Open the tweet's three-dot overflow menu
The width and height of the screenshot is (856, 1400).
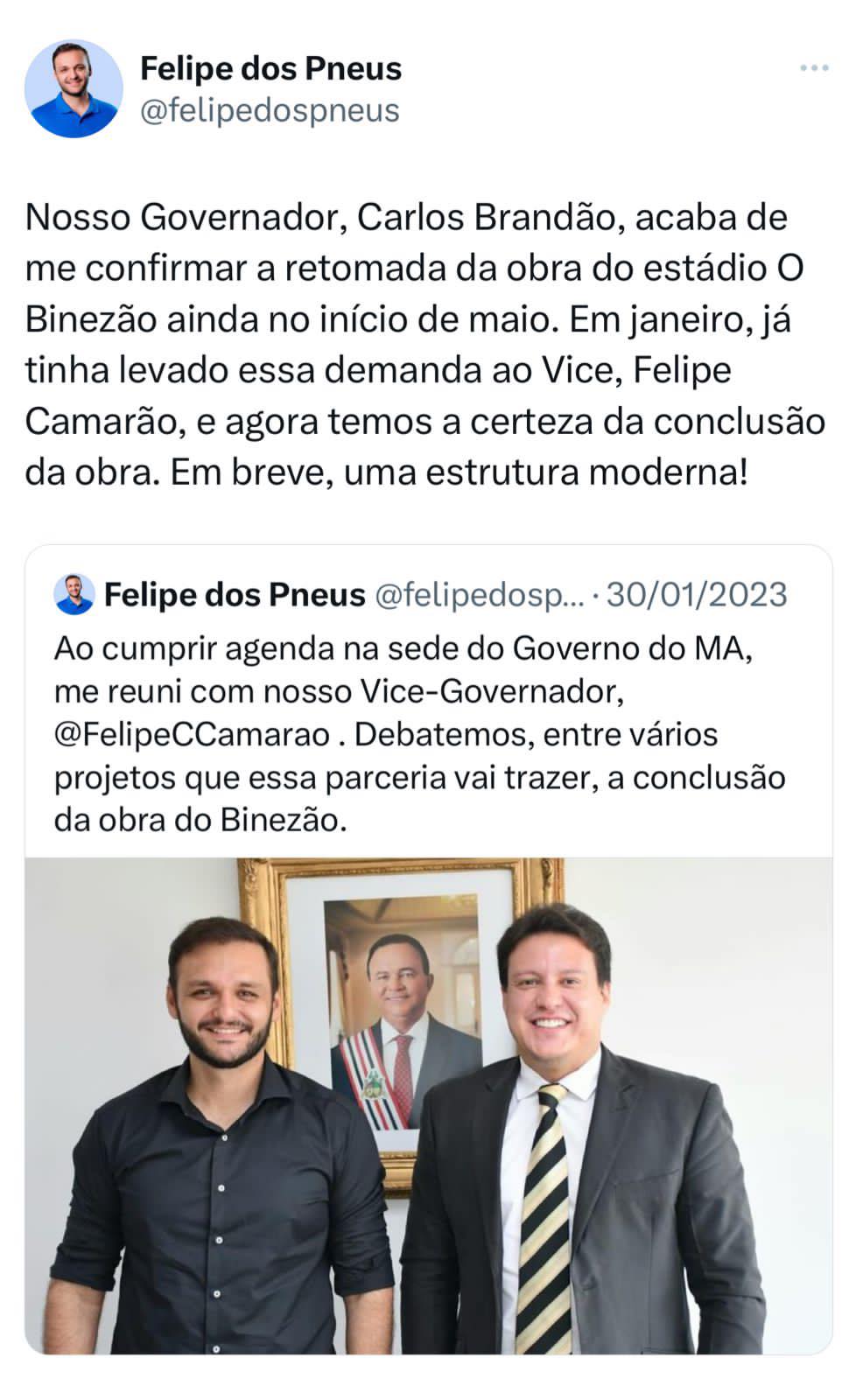(813, 68)
